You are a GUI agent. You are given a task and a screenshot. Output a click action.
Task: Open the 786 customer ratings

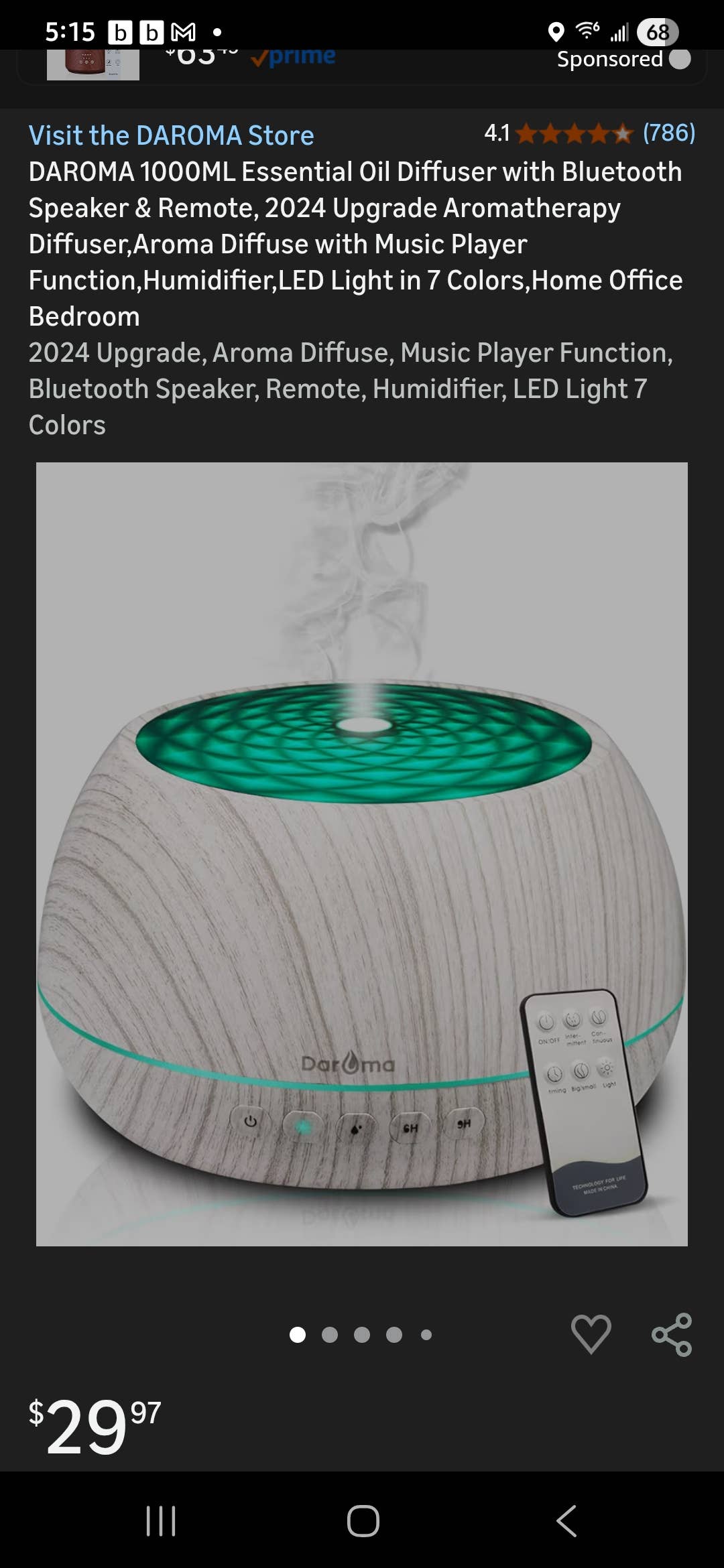point(668,133)
